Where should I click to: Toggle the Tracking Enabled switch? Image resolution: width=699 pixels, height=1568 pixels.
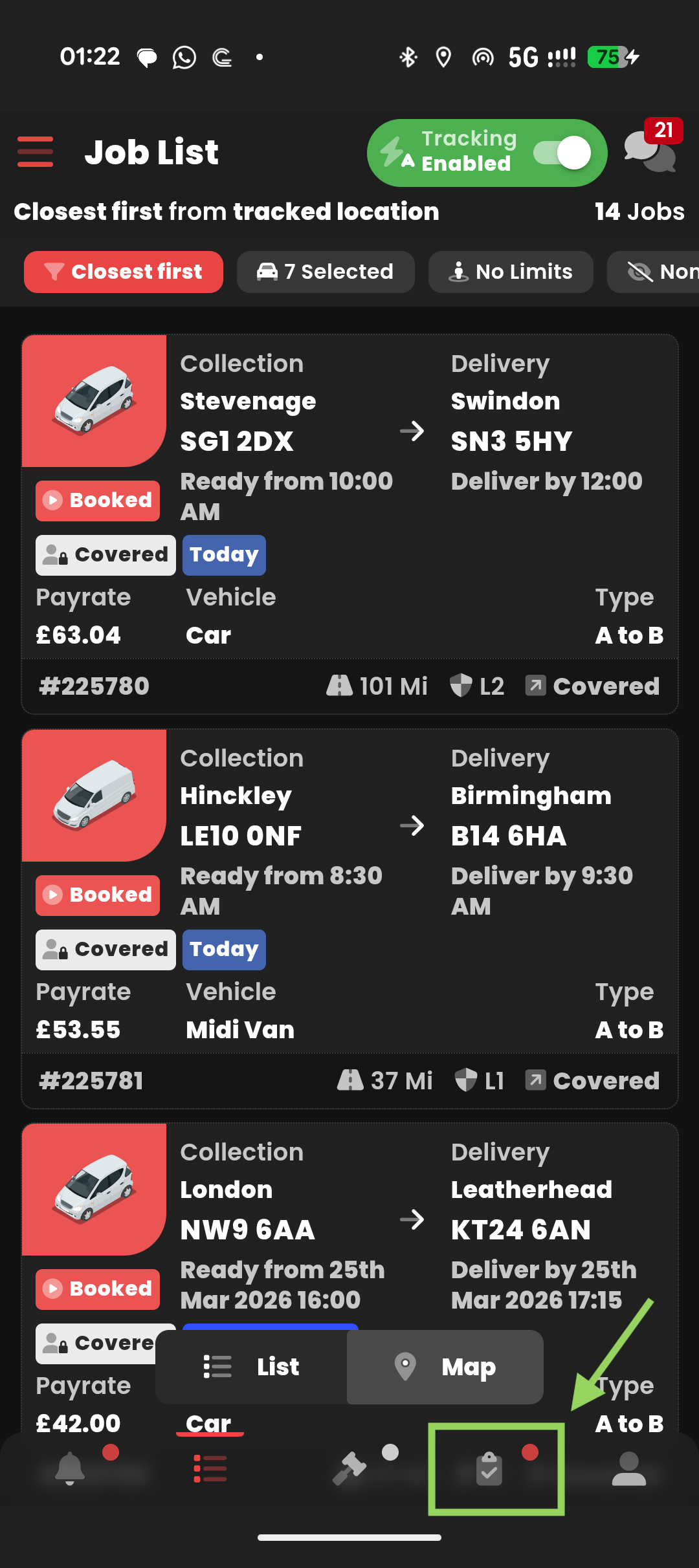tap(562, 153)
